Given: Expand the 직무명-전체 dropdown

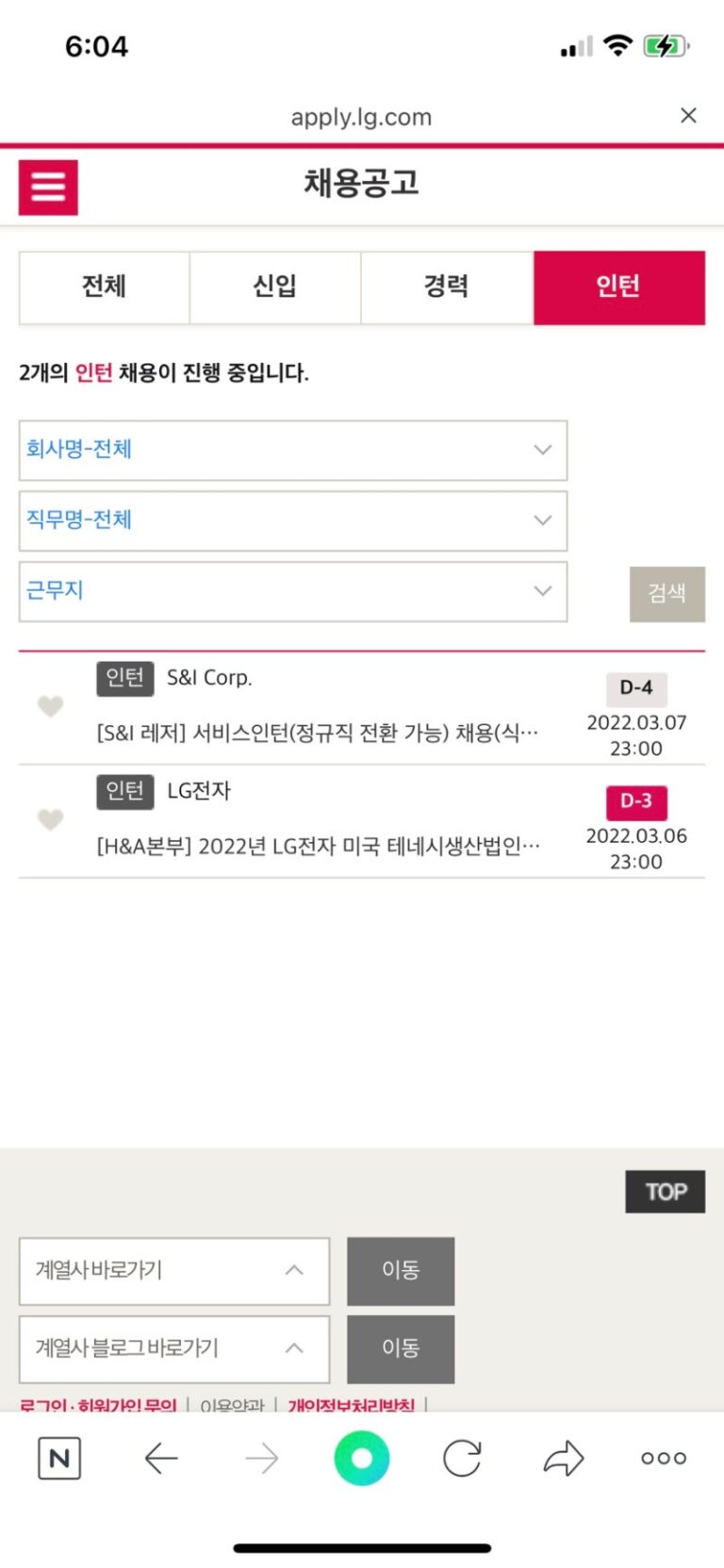Looking at the screenshot, I should (x=293, y=520).
